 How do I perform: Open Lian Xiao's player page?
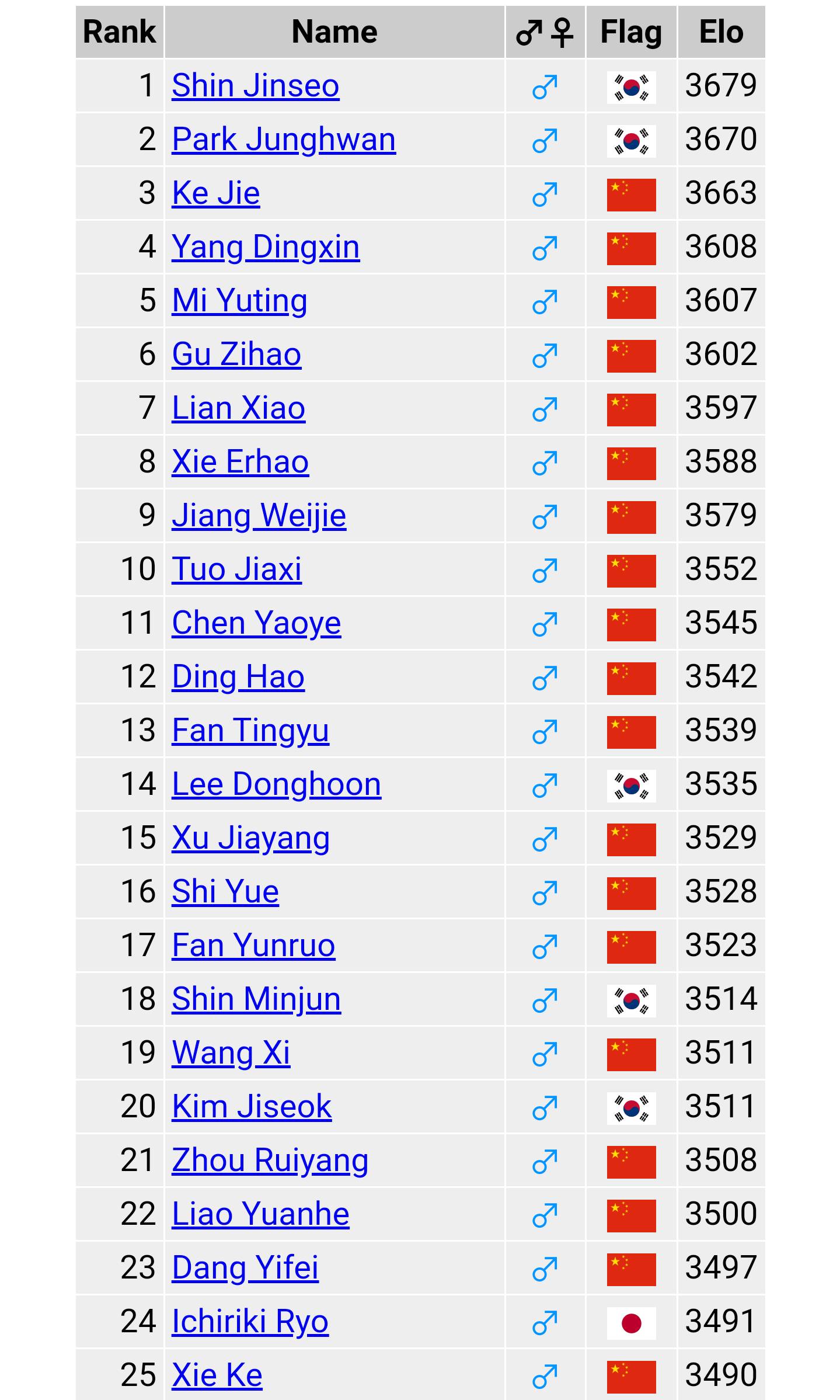click(238, 408)
